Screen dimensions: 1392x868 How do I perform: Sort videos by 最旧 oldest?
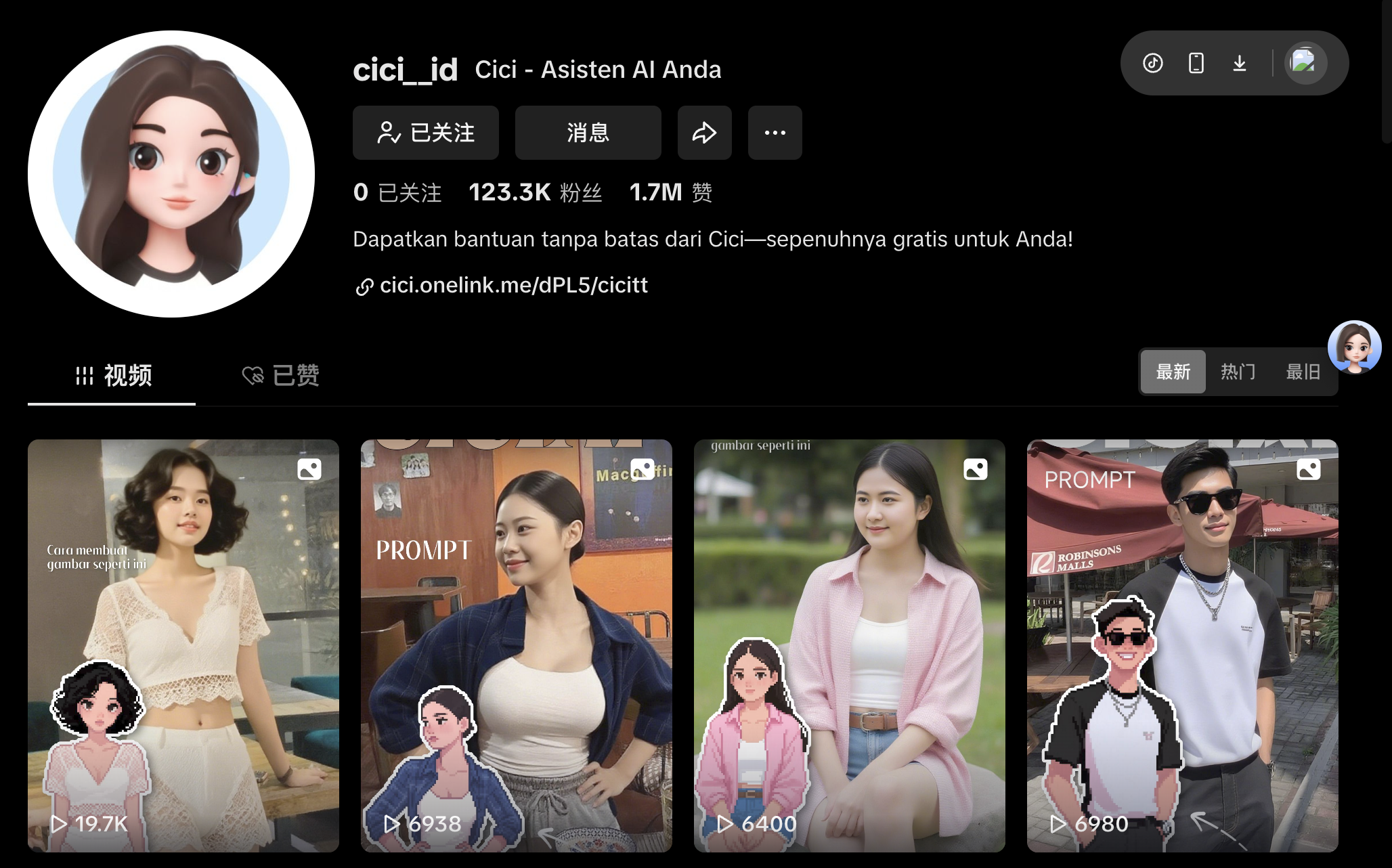[1303, 372]
